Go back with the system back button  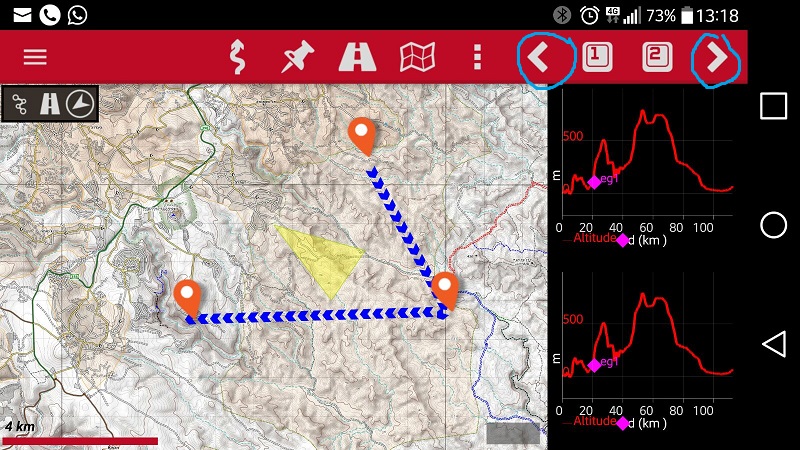click(x=773, y=344)
